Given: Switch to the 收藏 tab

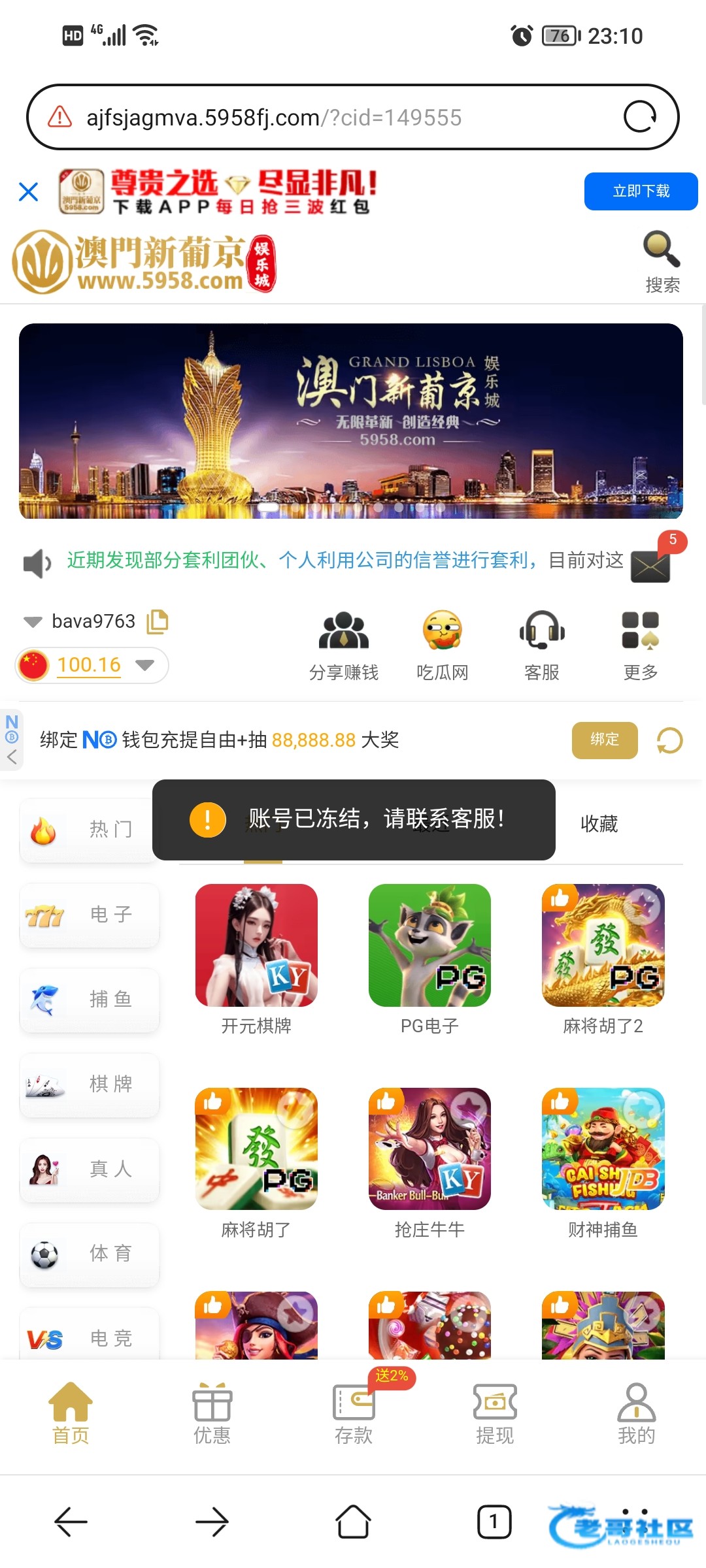Looking at the screenshot, I should pyautogui.click(x=599, y=824).
